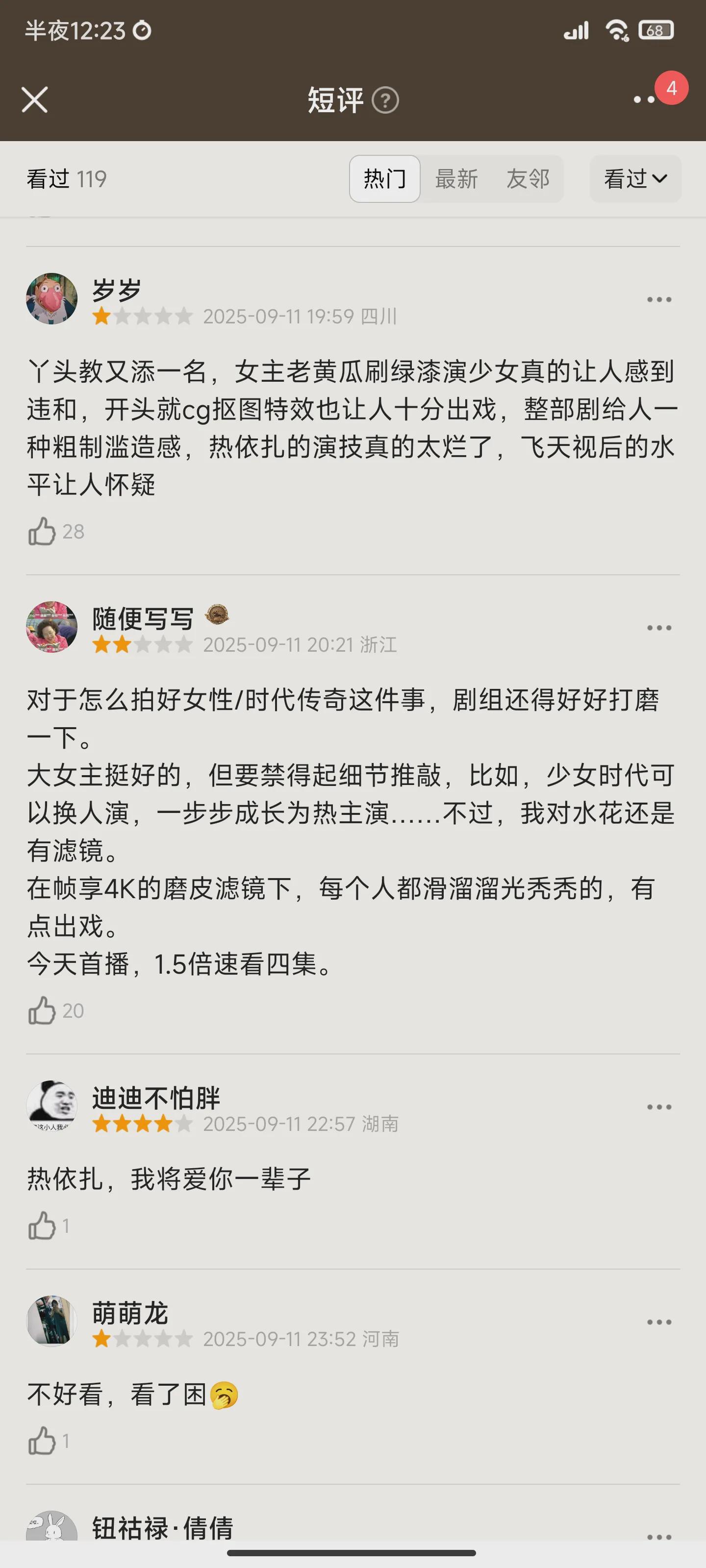Switch to the 最新 tab
Screen dimensions: 706x1568
pos(456,179)
